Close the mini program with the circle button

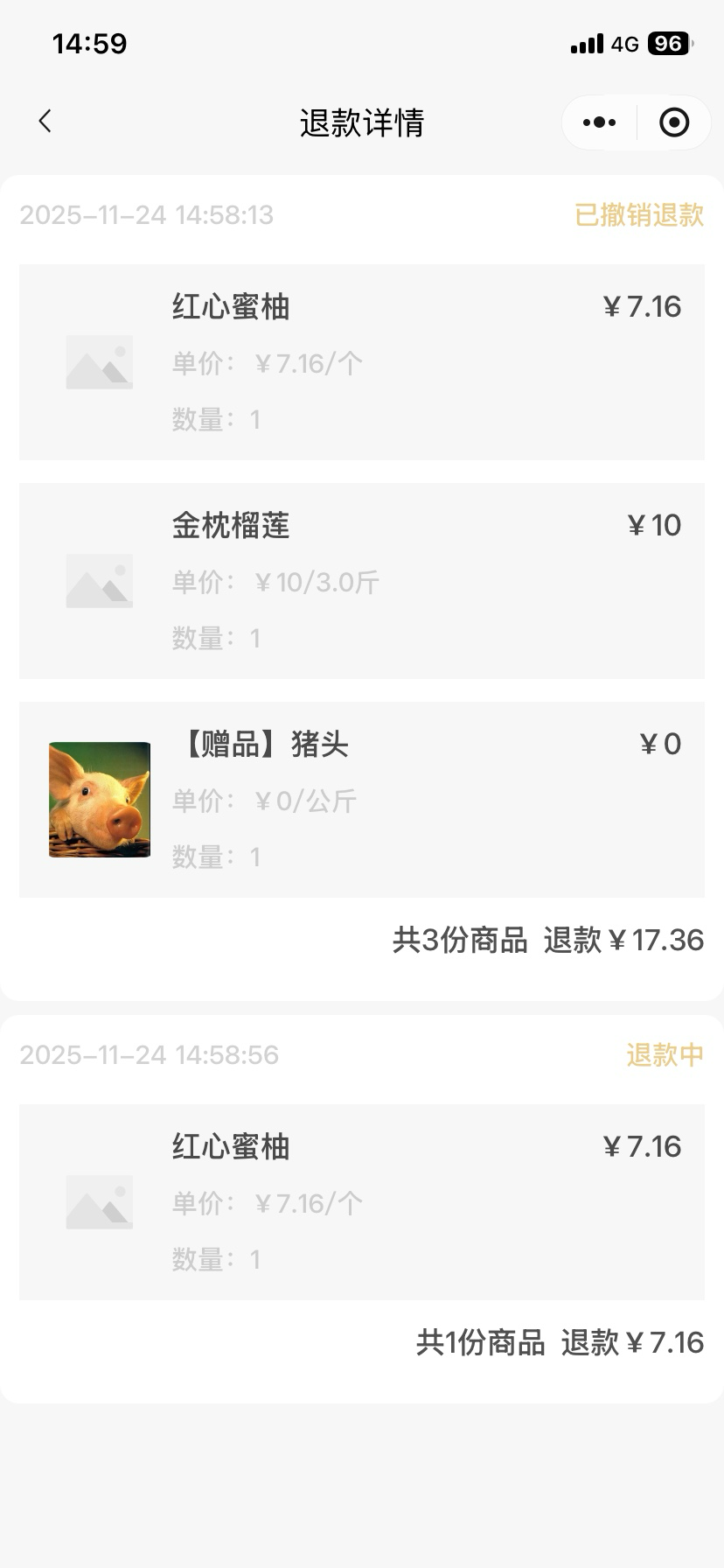pyautogui.click(x=674, y=122)
